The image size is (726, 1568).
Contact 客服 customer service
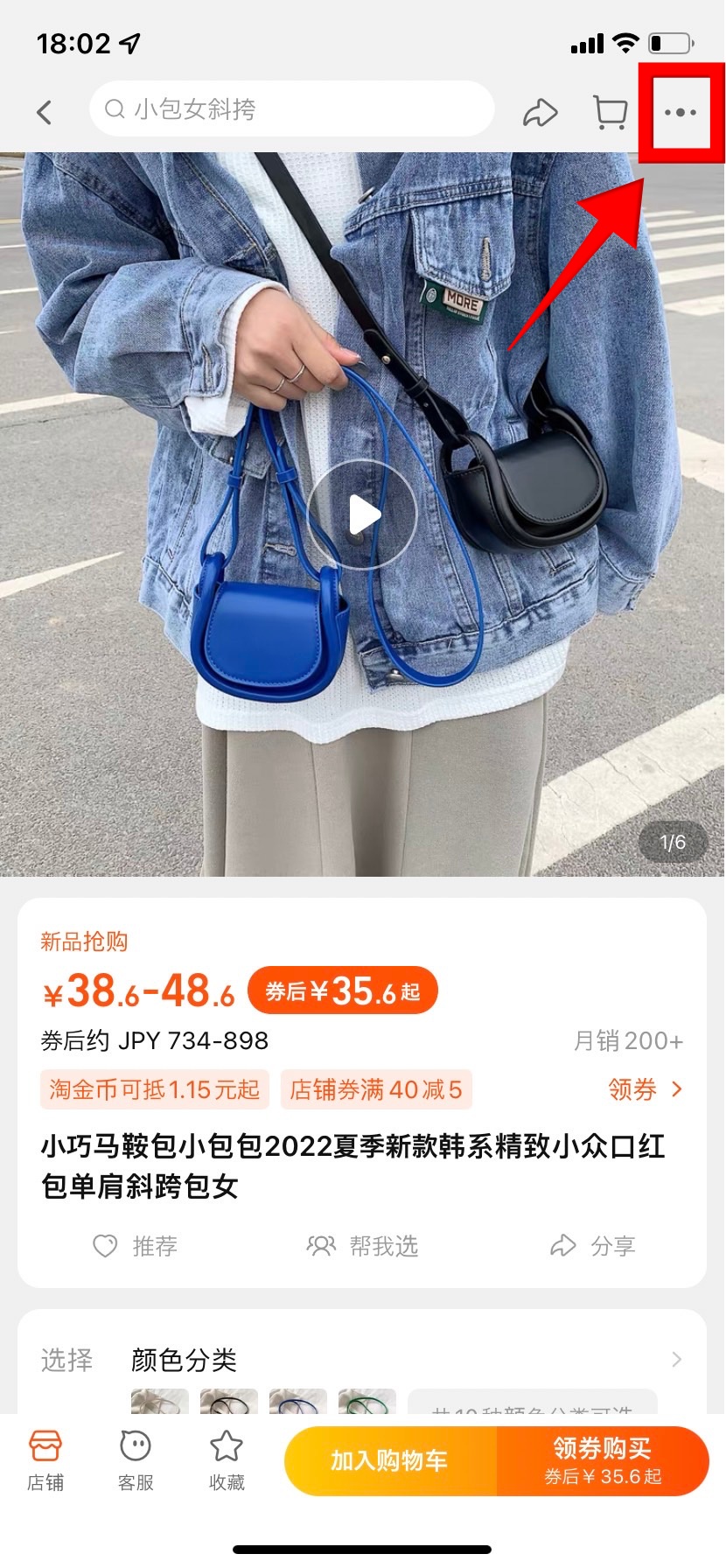point(136,1460)
